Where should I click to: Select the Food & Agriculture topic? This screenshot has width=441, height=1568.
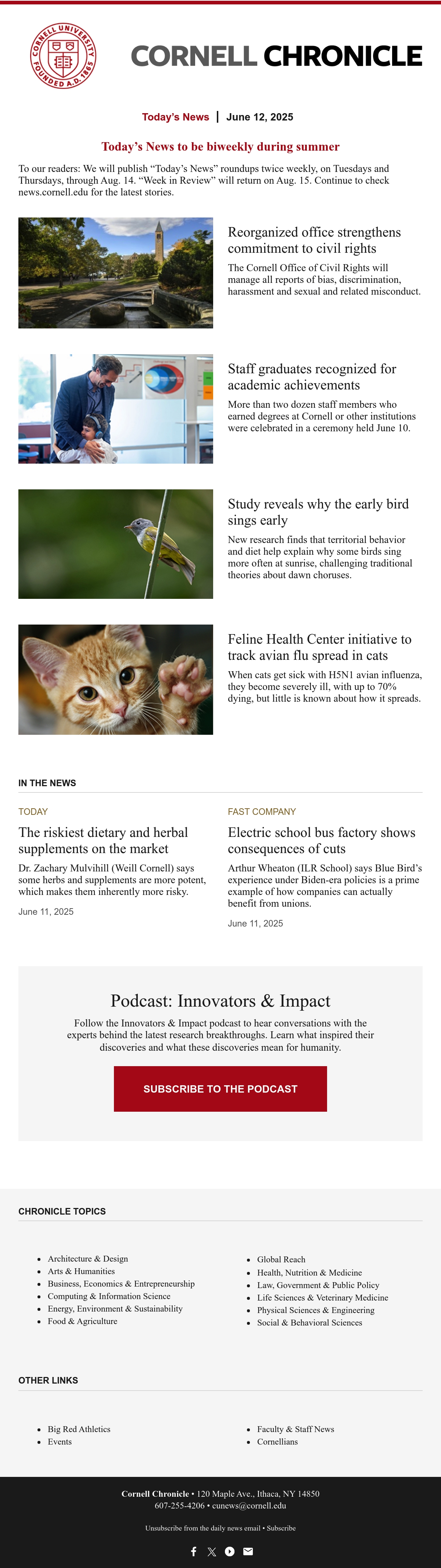click(82, 1321)
